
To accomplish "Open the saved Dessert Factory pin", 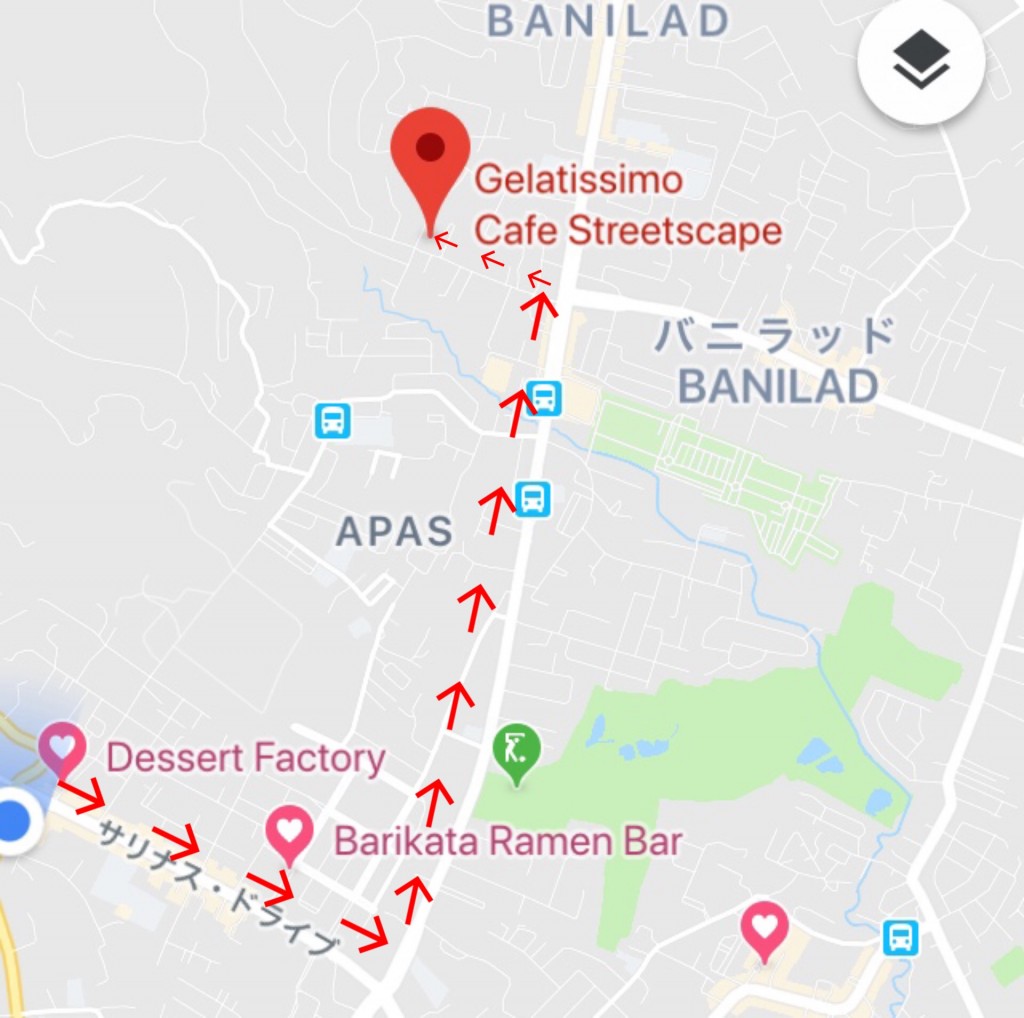I will click(x=62, y=747).
